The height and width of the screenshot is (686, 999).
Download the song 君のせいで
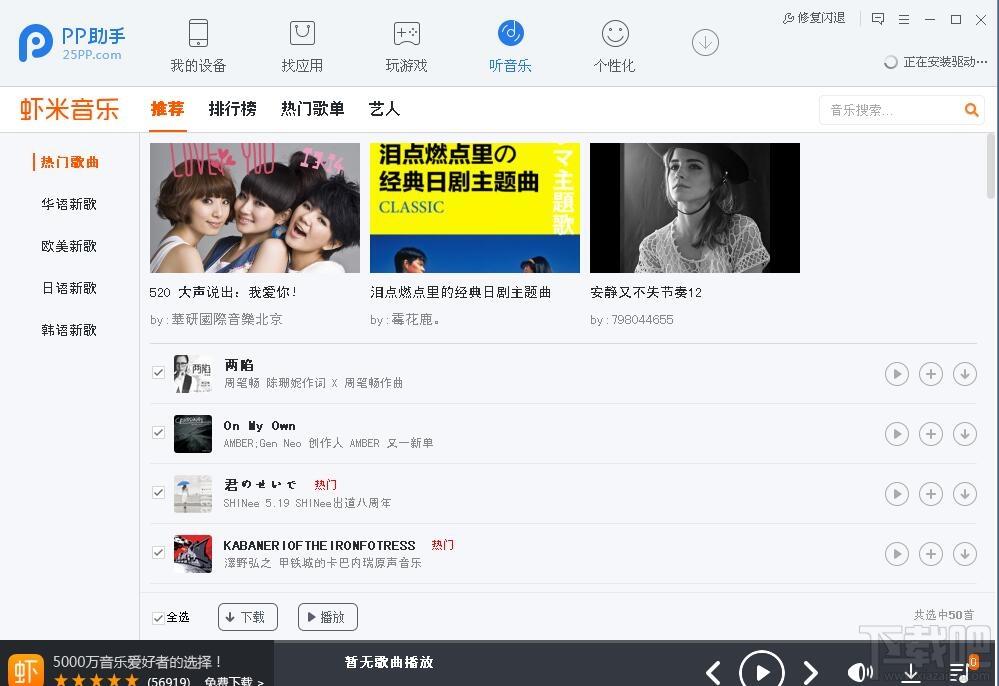[x=964, y=494]
